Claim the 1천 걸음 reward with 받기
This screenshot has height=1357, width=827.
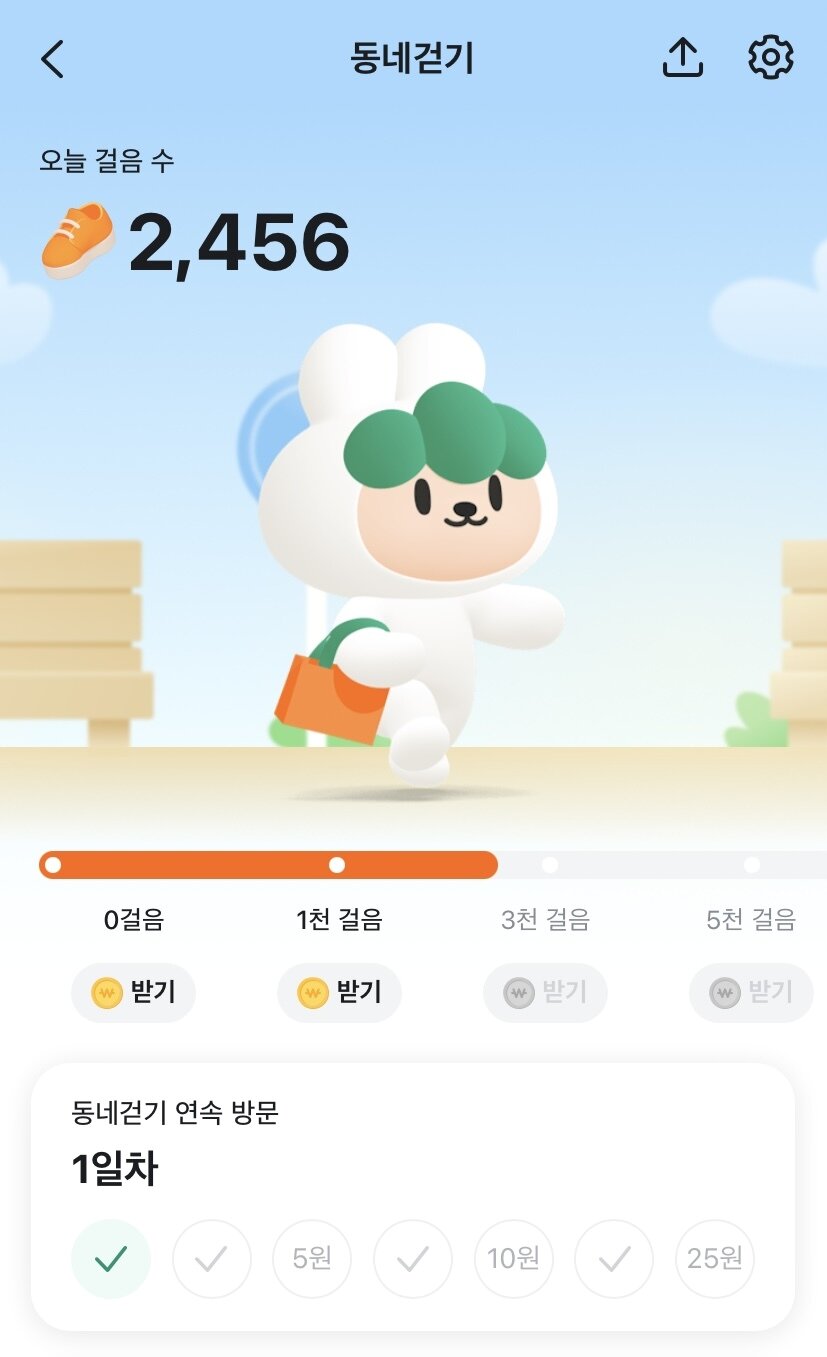coord(339,993)
